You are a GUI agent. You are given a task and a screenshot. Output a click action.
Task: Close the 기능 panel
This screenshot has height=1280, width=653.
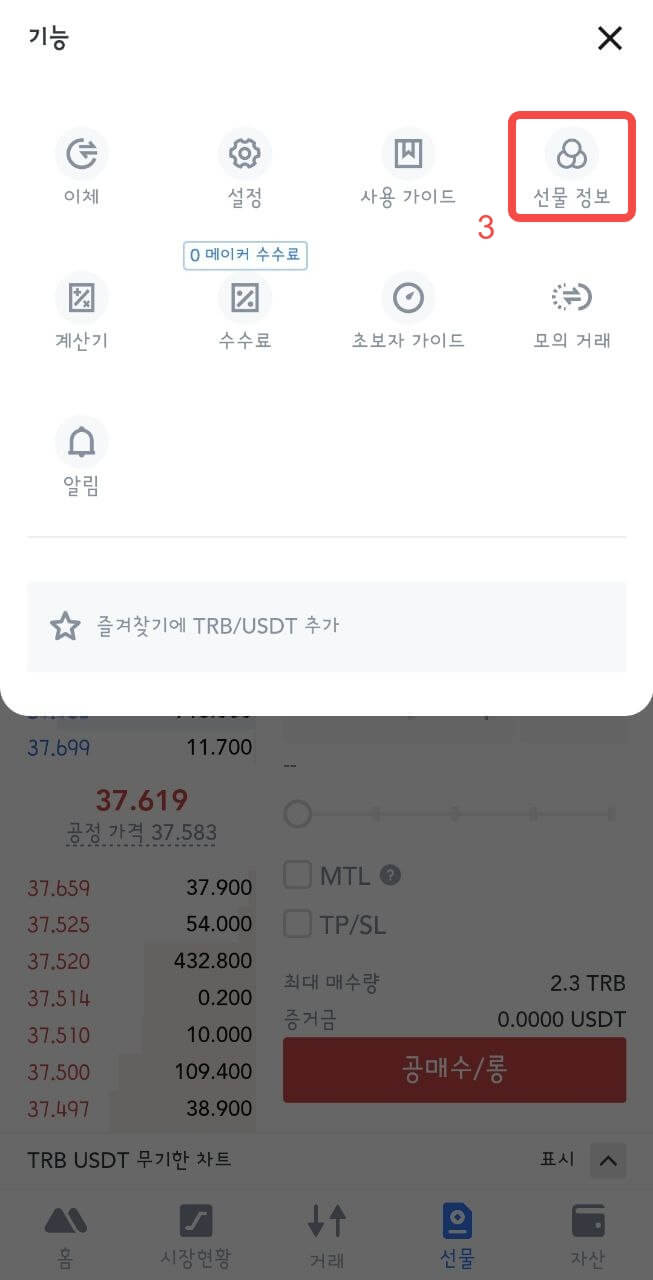coord(609,39)
